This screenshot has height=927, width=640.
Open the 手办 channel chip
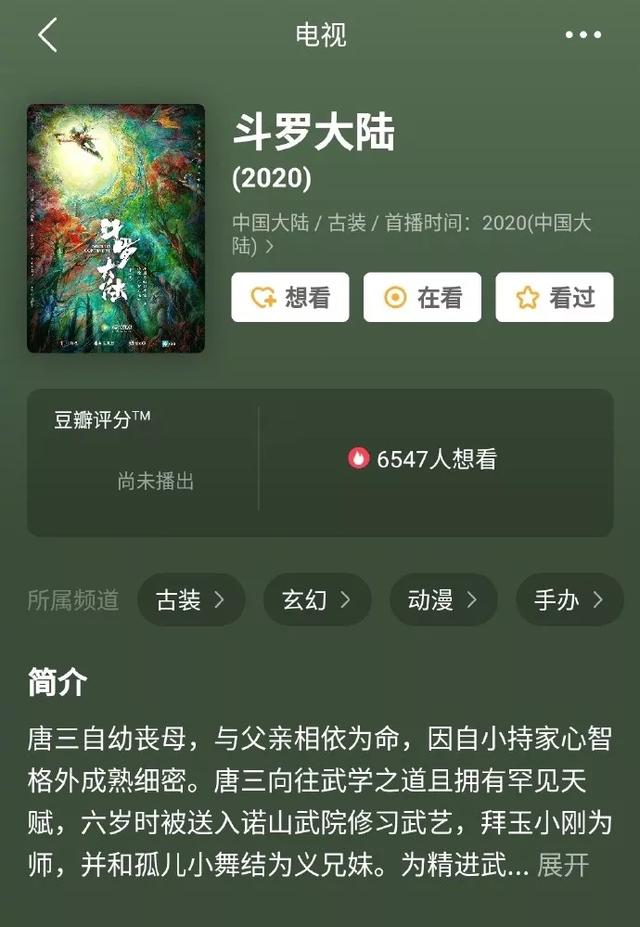(x=569, y=600)
